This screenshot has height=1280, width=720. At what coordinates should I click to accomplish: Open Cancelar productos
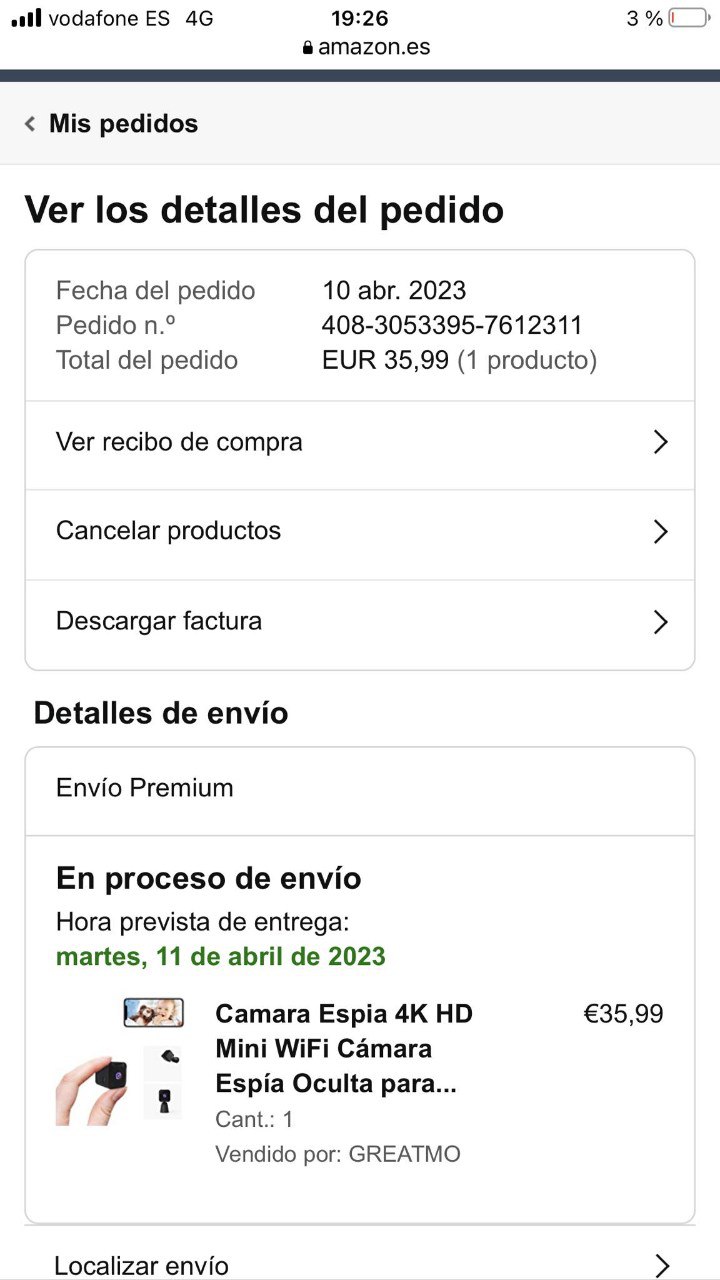click(359, 531)
